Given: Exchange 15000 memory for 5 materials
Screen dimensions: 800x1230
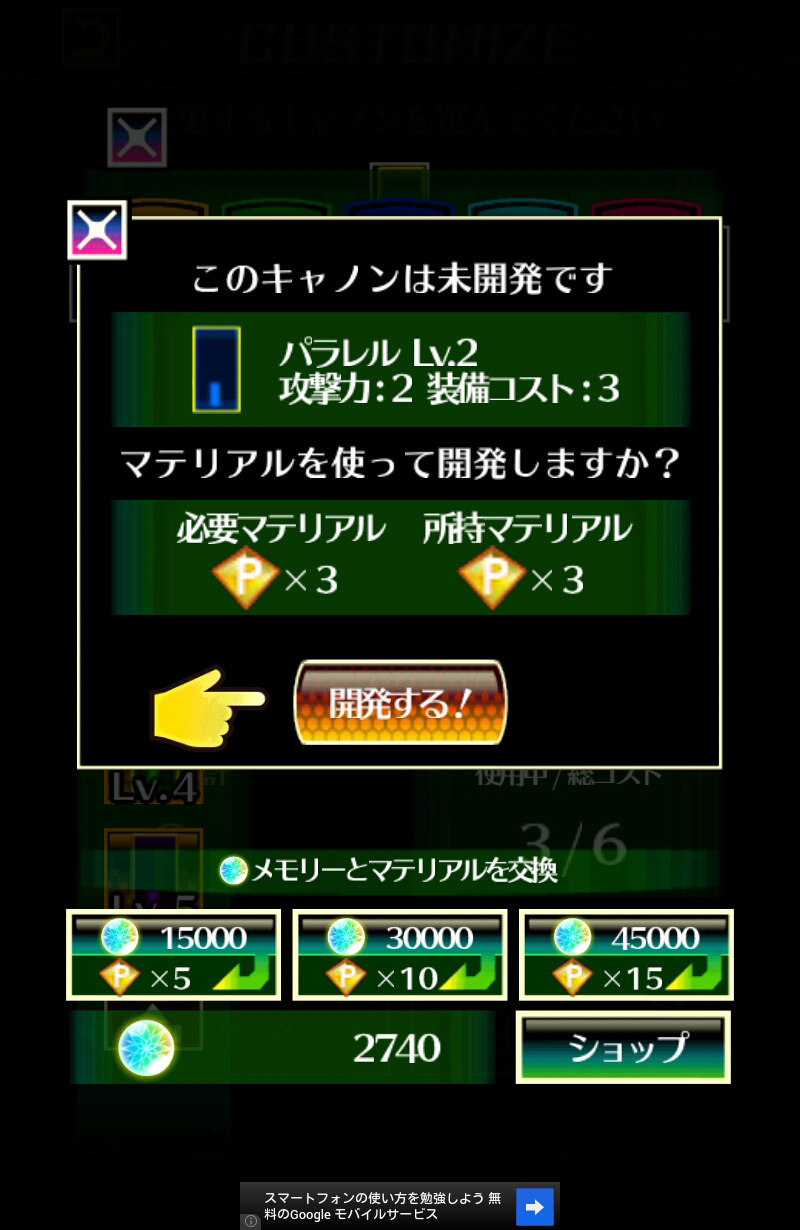Looking at the screenshot, I should click(173, 955).
